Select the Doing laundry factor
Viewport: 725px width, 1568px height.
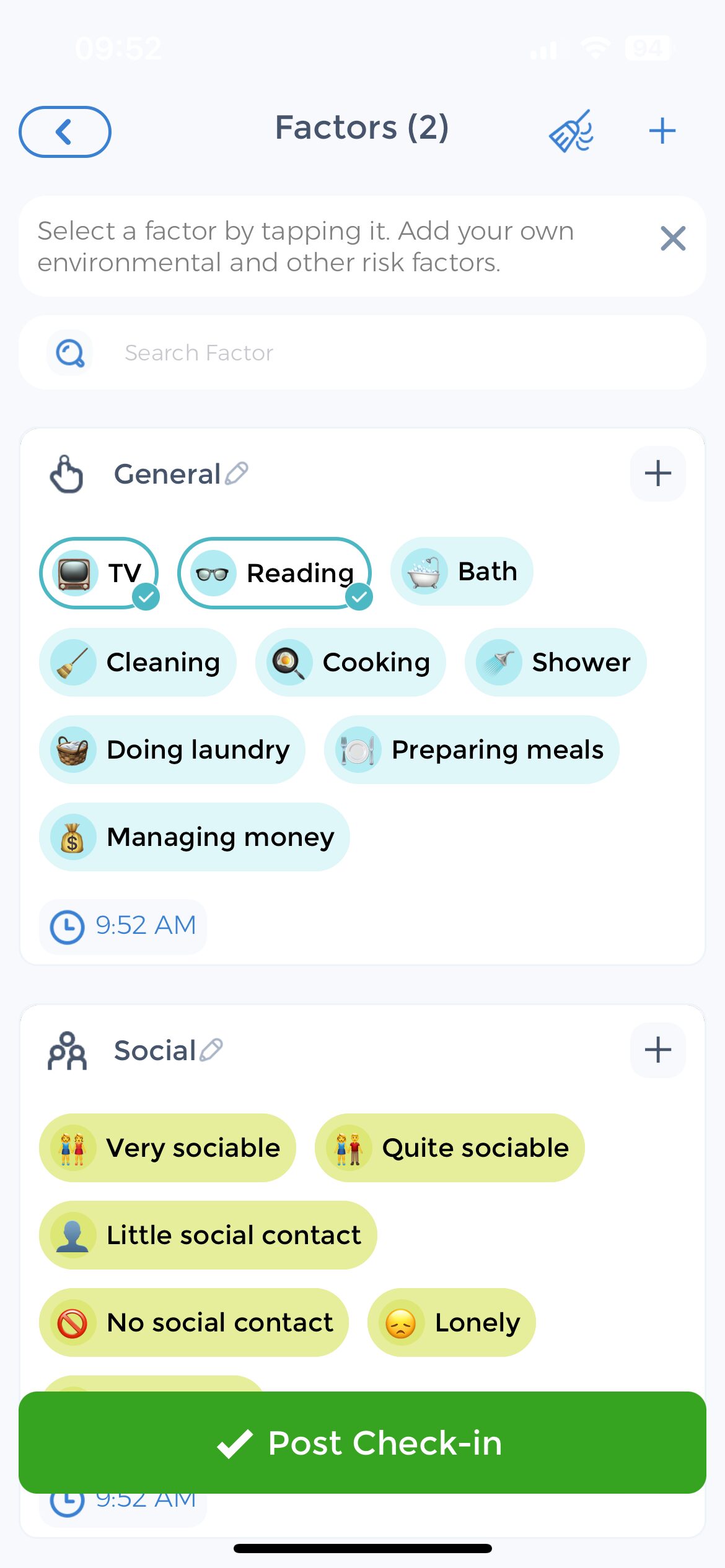pos(172,749)
